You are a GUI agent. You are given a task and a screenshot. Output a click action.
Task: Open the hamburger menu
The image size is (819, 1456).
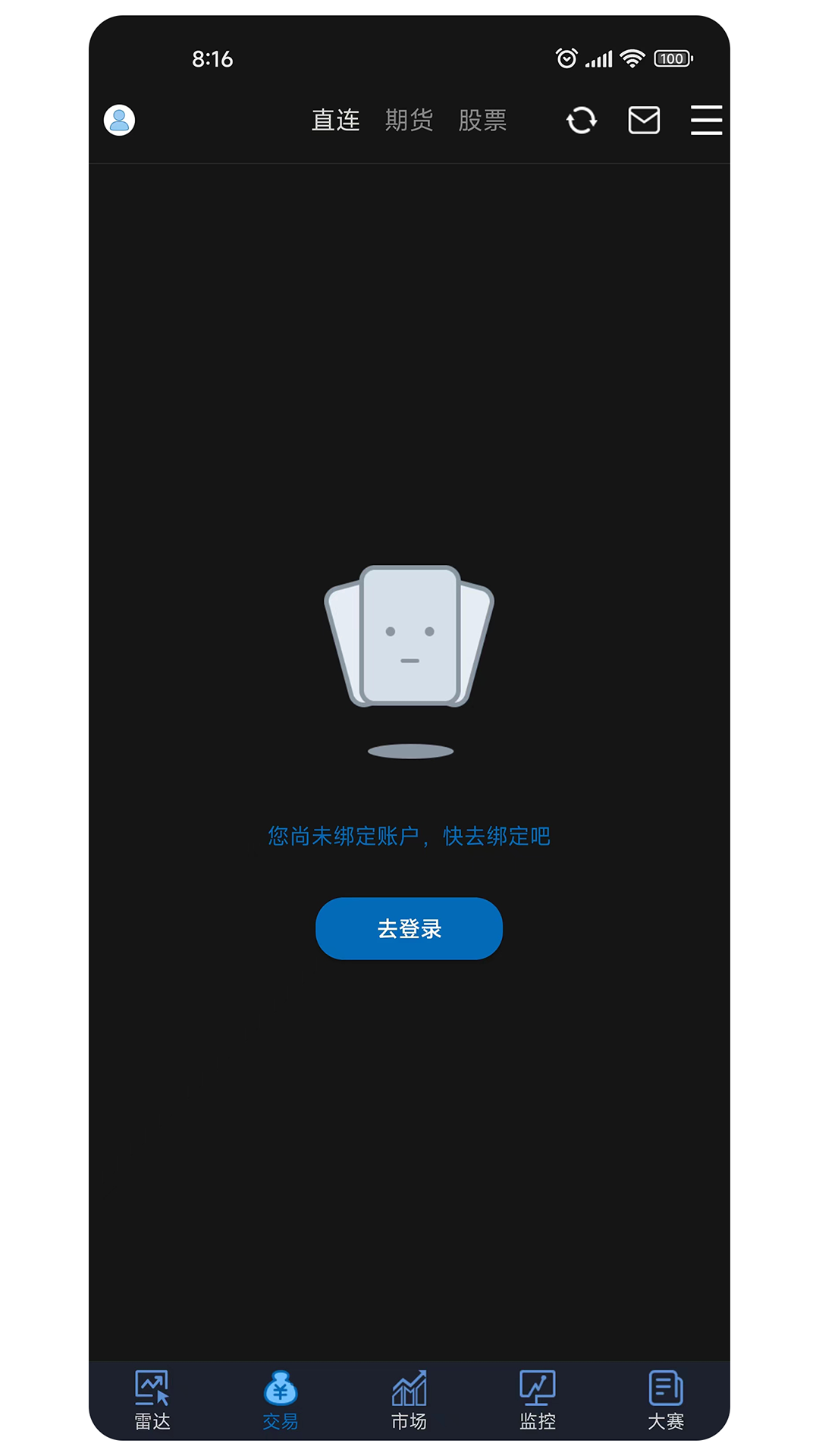706,120
